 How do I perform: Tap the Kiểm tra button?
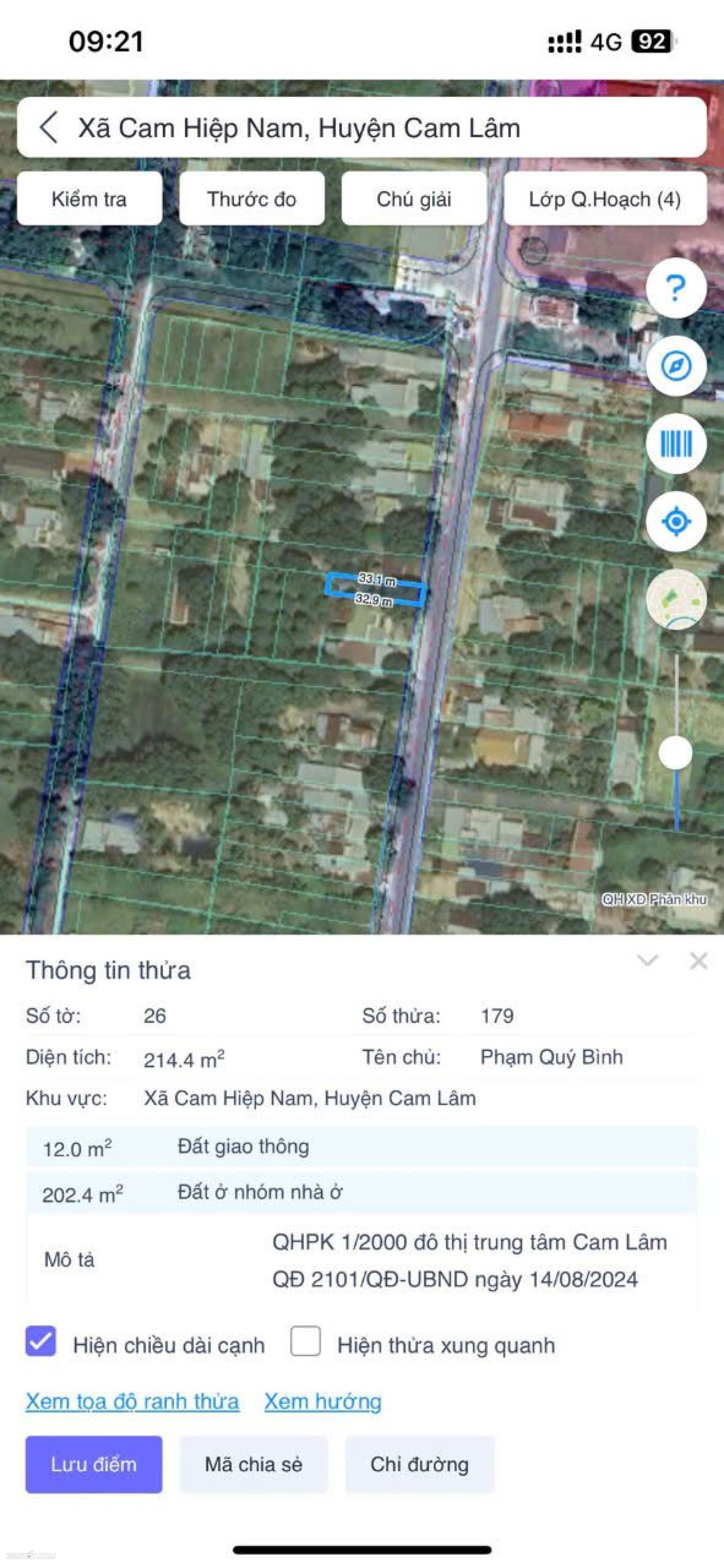[x=89, y=199]
